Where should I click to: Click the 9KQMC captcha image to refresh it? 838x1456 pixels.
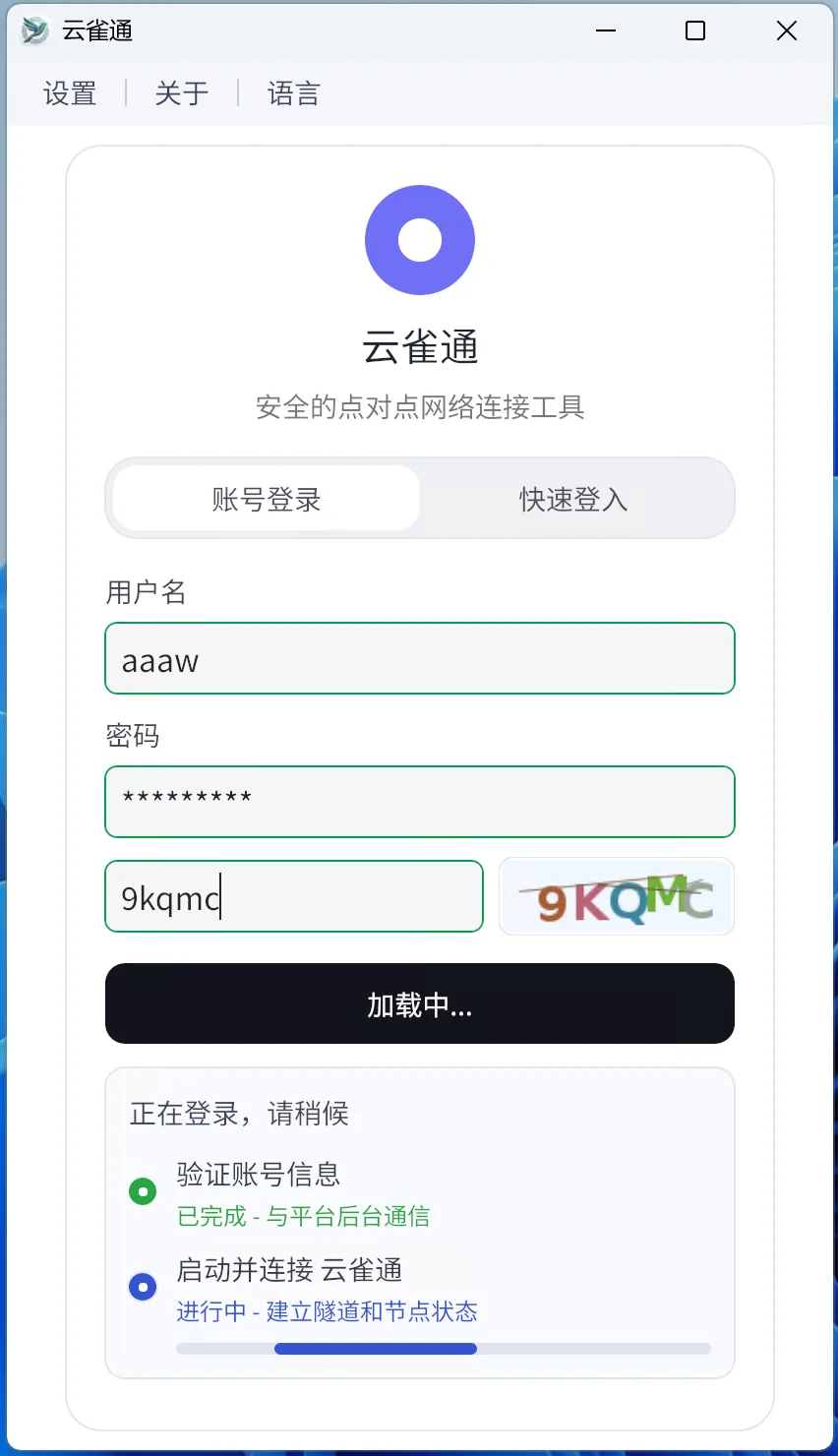tap(616, 896)
